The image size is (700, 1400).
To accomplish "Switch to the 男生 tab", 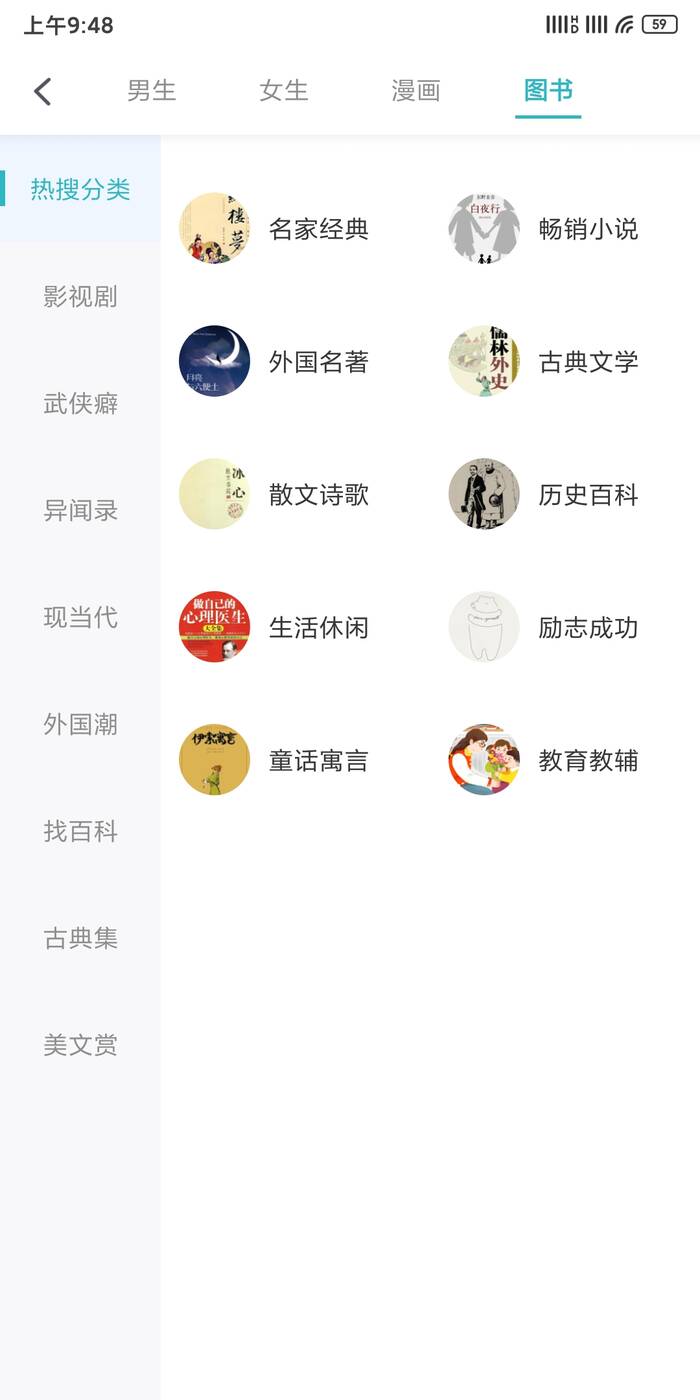I will tap(152, 91).
